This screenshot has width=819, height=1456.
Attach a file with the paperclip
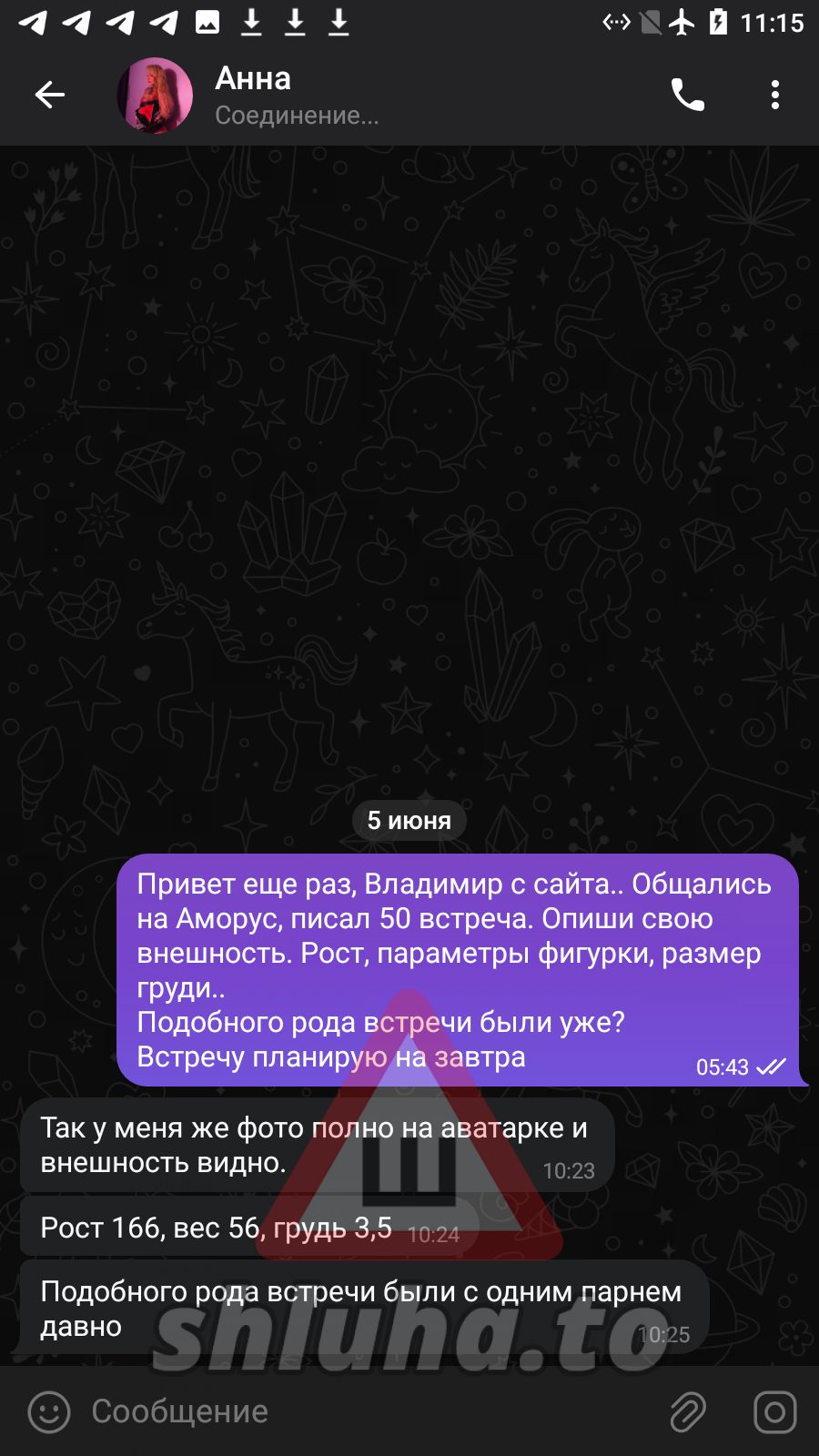688,1411
